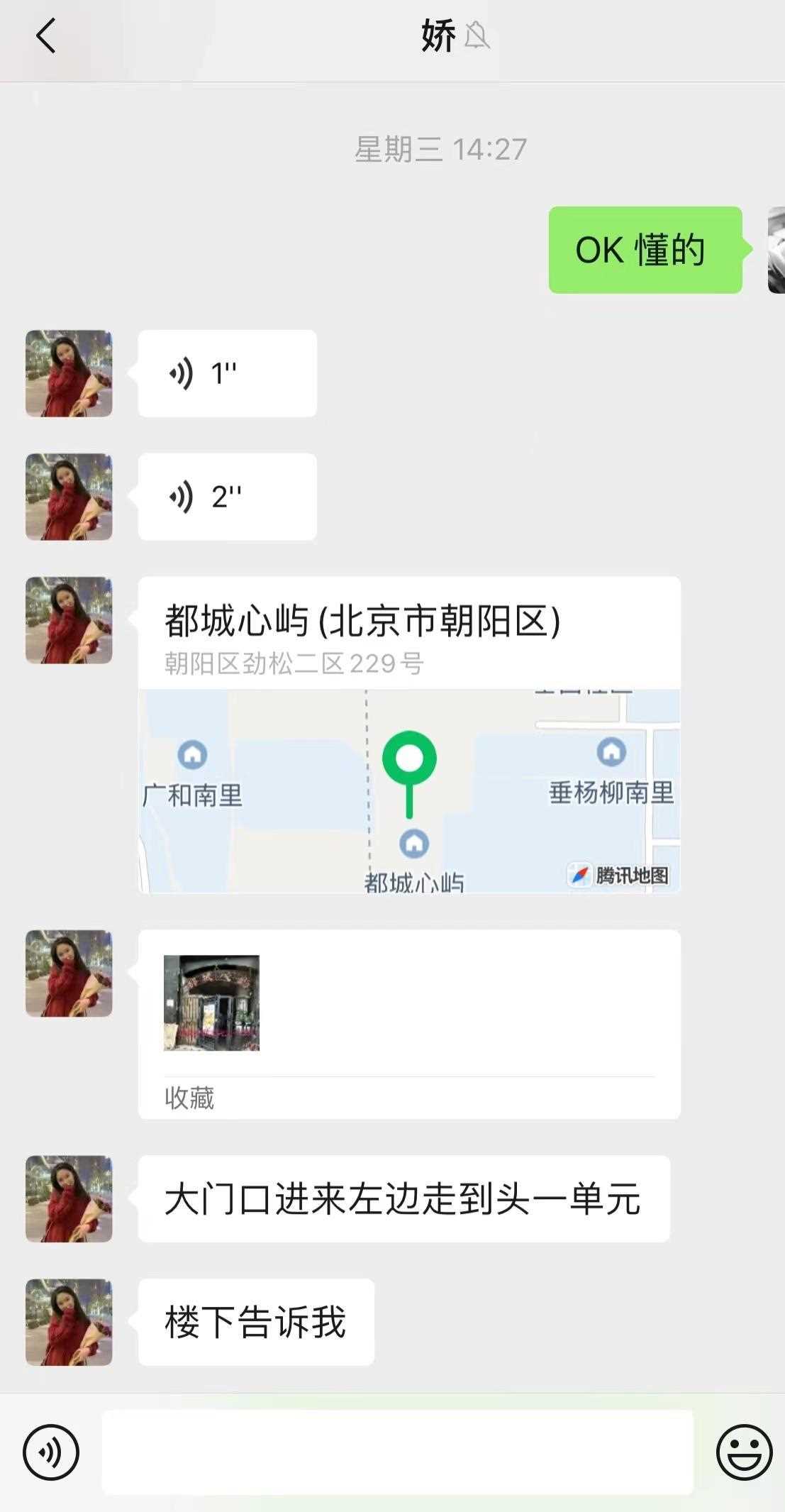The width and height of the screenshot is (785, 1512).
Task: Play the 2-second voice message
Action: pos(227,497)
